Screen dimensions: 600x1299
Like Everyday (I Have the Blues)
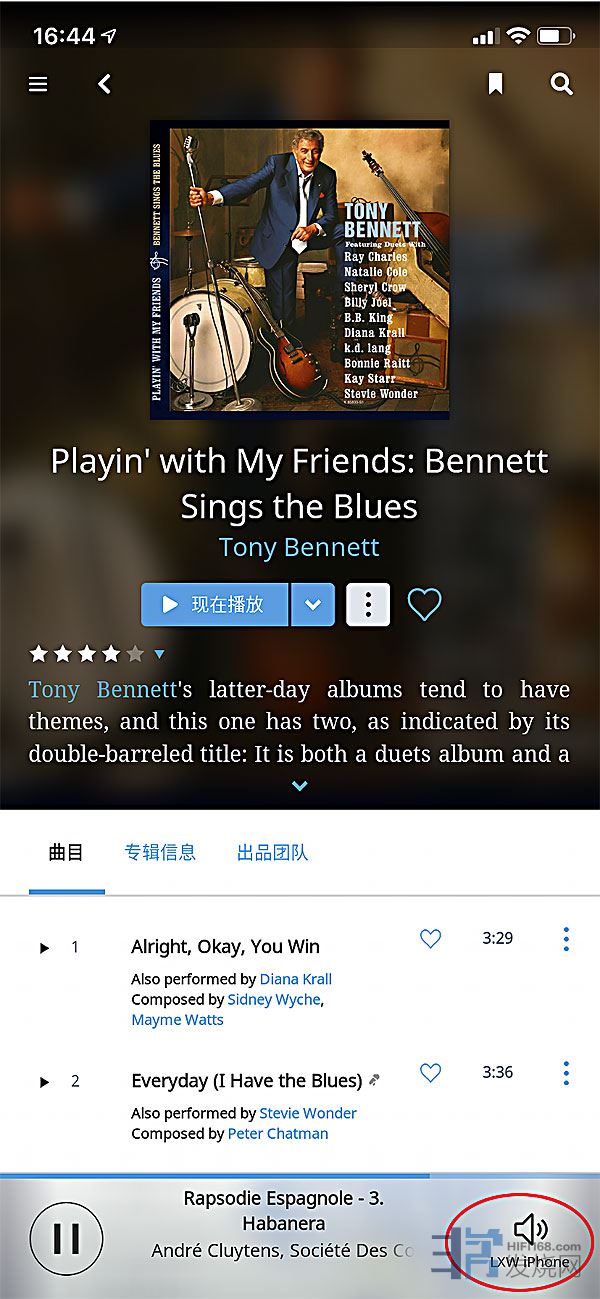click(430, 1073)
